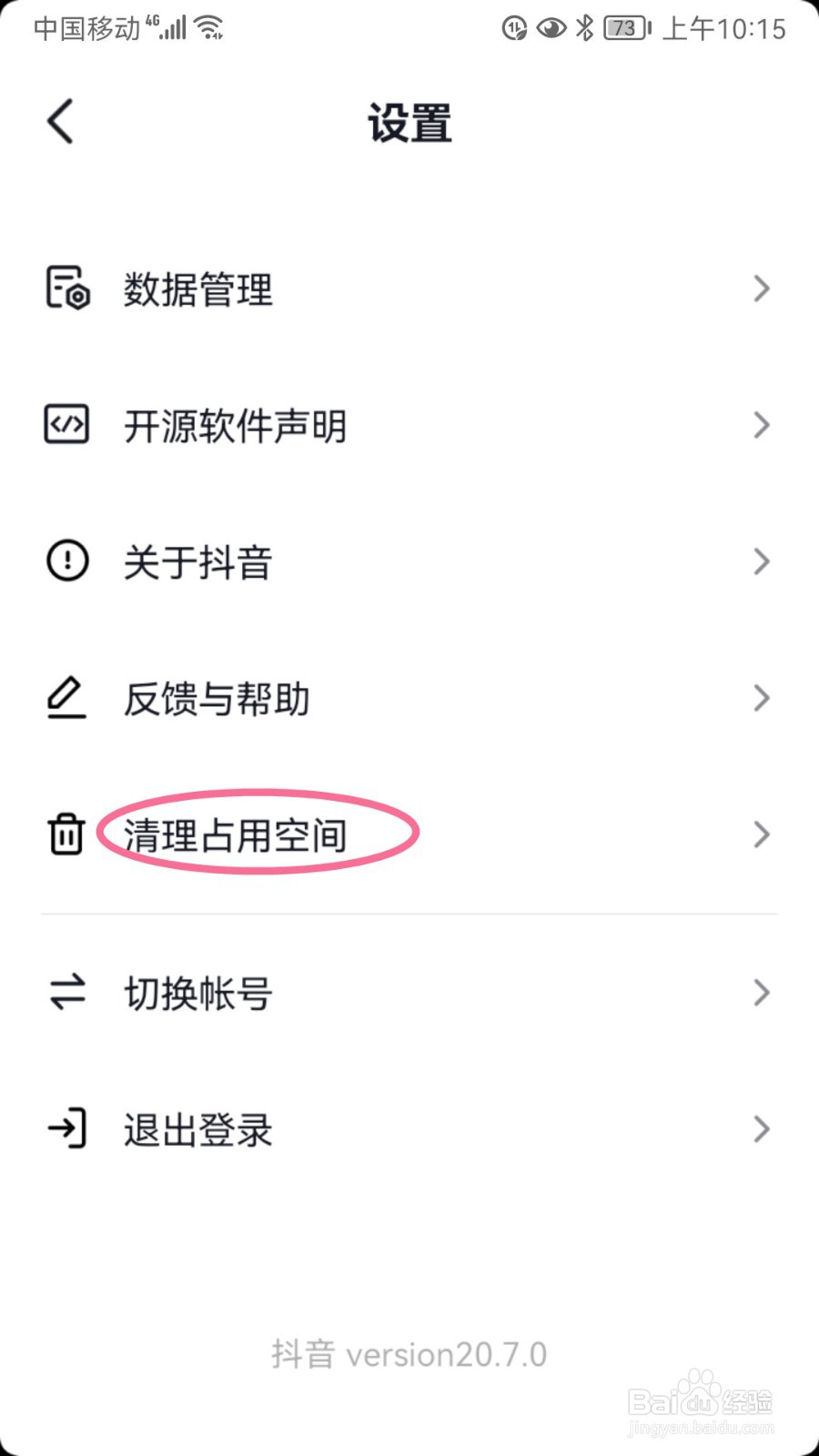Image resolution: width=819 pixels, height=1456 pixels.
Task: Expand the 数据管理 entry via its chevron
Action: 762,288
